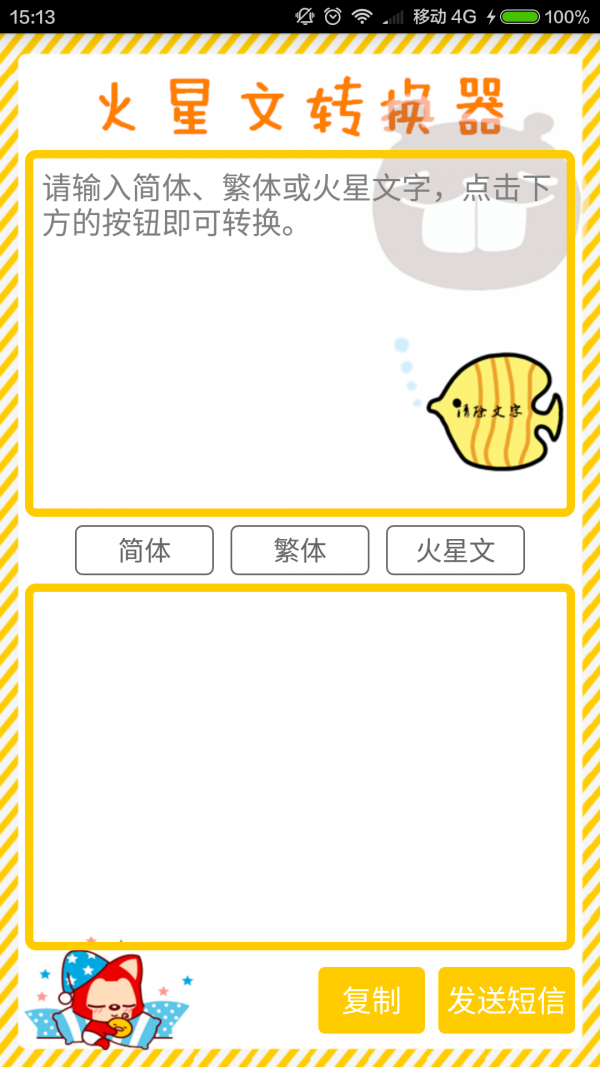Viewport: 600px width, 1067px height.
Task: Convert the text to 火星文
Action: [x=455, y=550]
